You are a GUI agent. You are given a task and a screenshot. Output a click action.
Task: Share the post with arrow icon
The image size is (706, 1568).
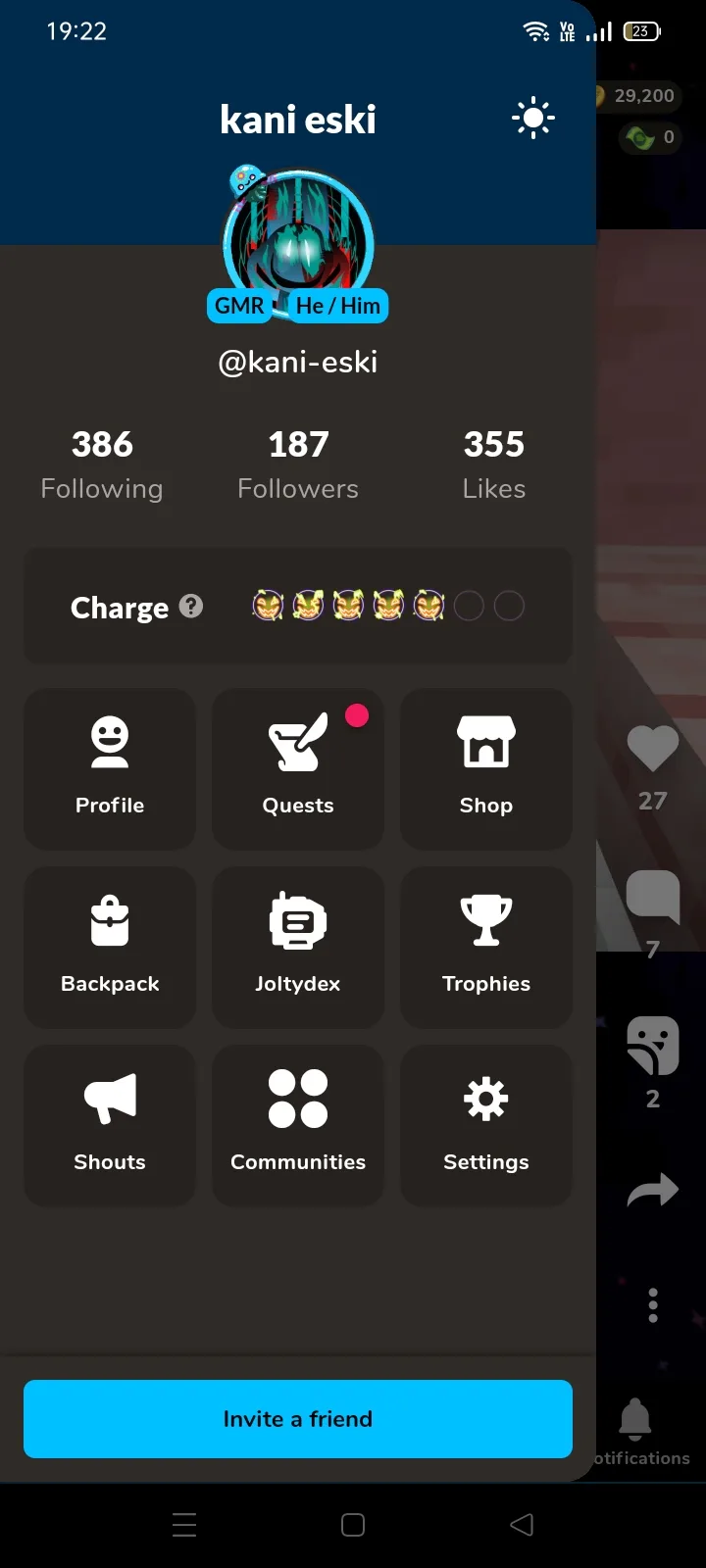(653, 1190)
